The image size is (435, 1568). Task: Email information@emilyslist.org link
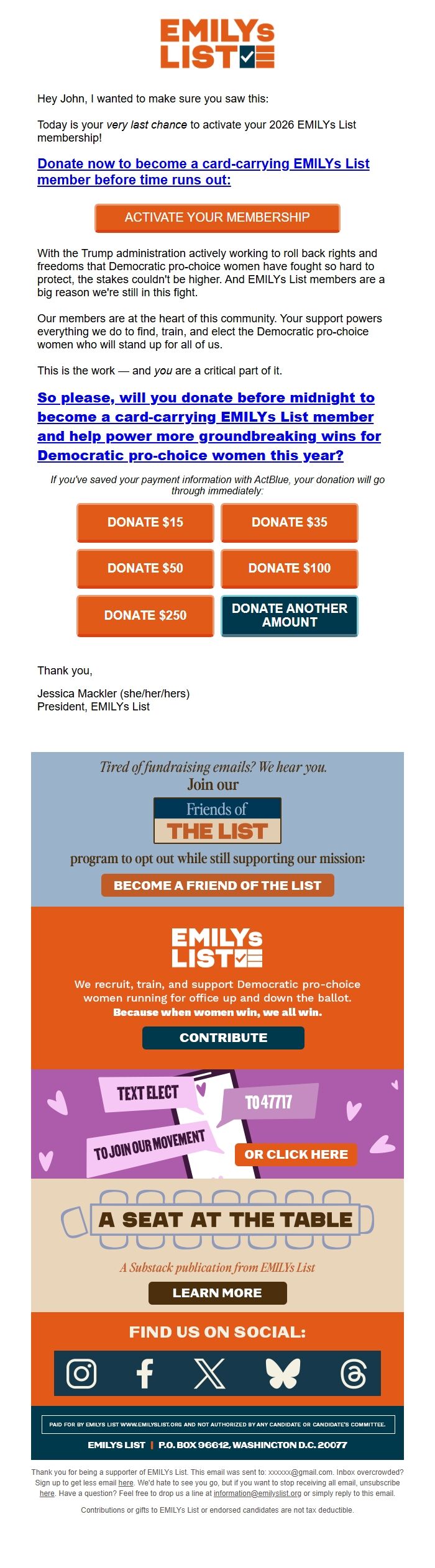pos(257,1493)
